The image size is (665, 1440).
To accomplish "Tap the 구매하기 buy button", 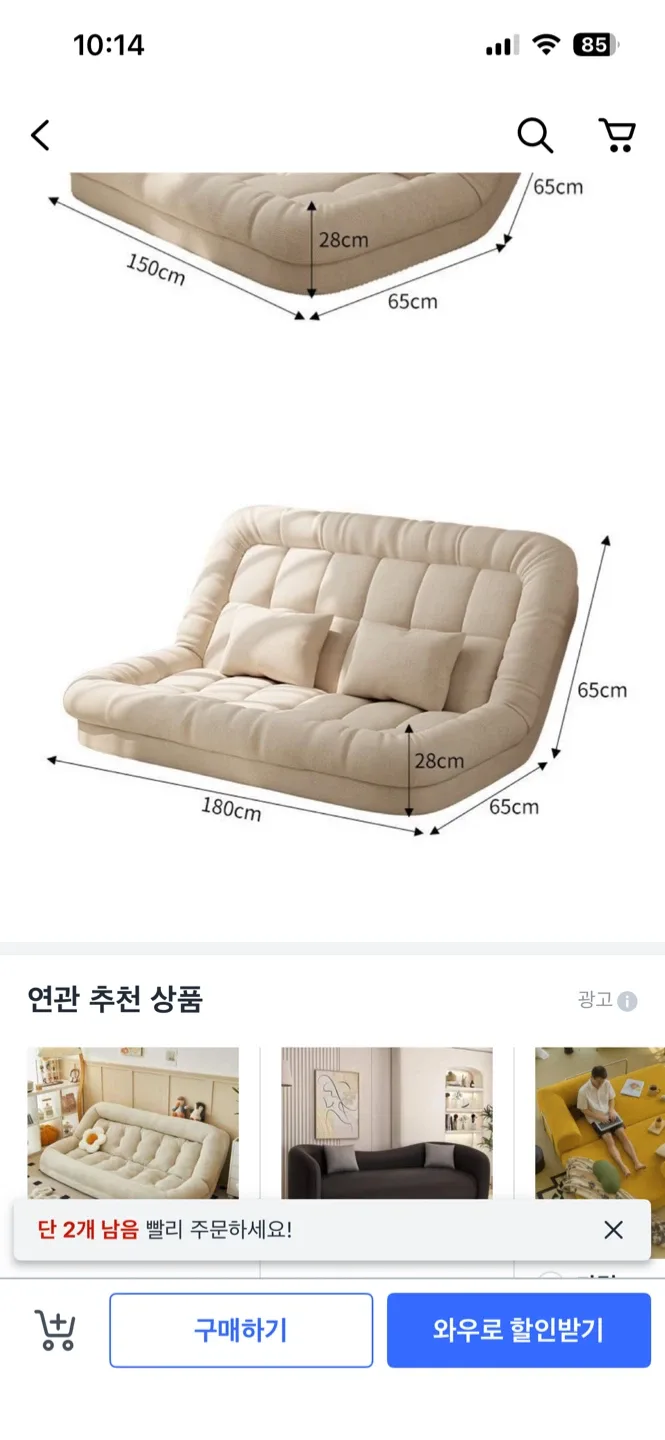I will click(x=241, y=1330).
